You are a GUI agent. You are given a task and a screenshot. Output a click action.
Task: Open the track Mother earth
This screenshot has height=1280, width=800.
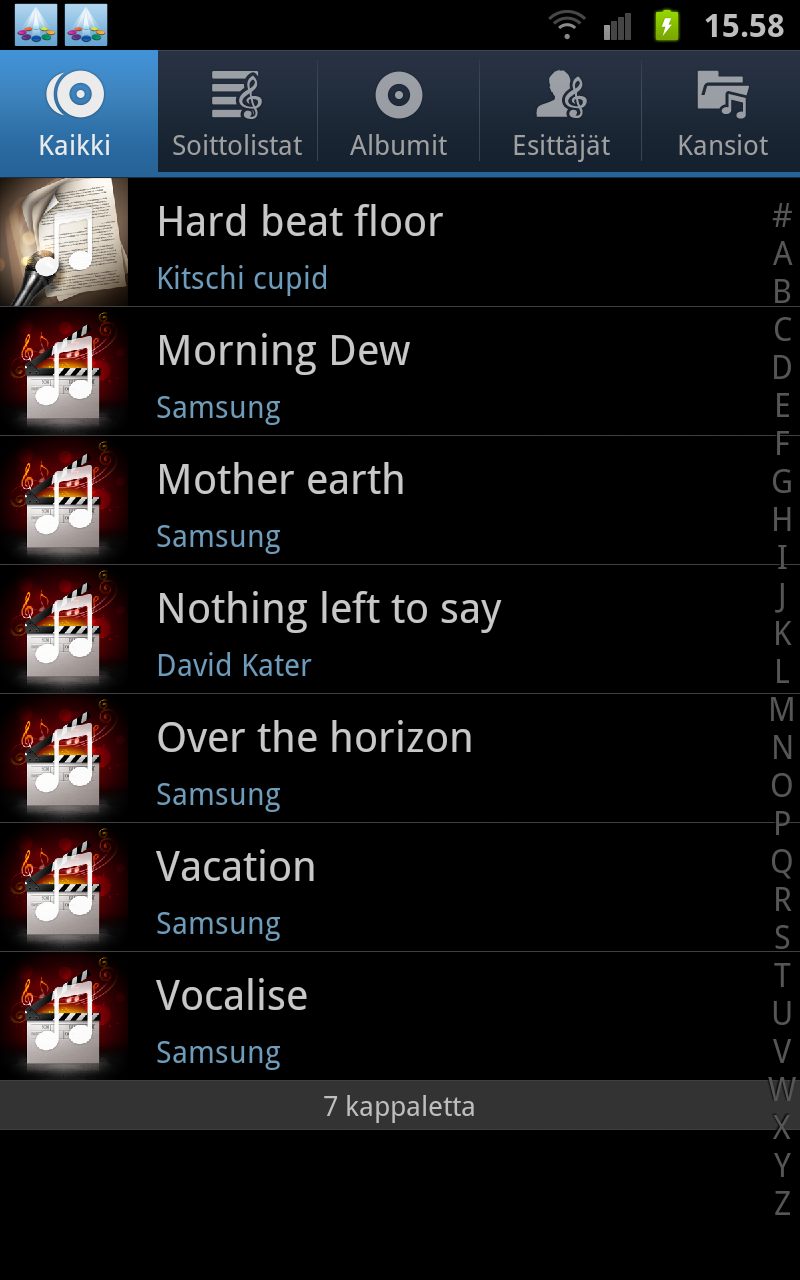coord(380,500)
